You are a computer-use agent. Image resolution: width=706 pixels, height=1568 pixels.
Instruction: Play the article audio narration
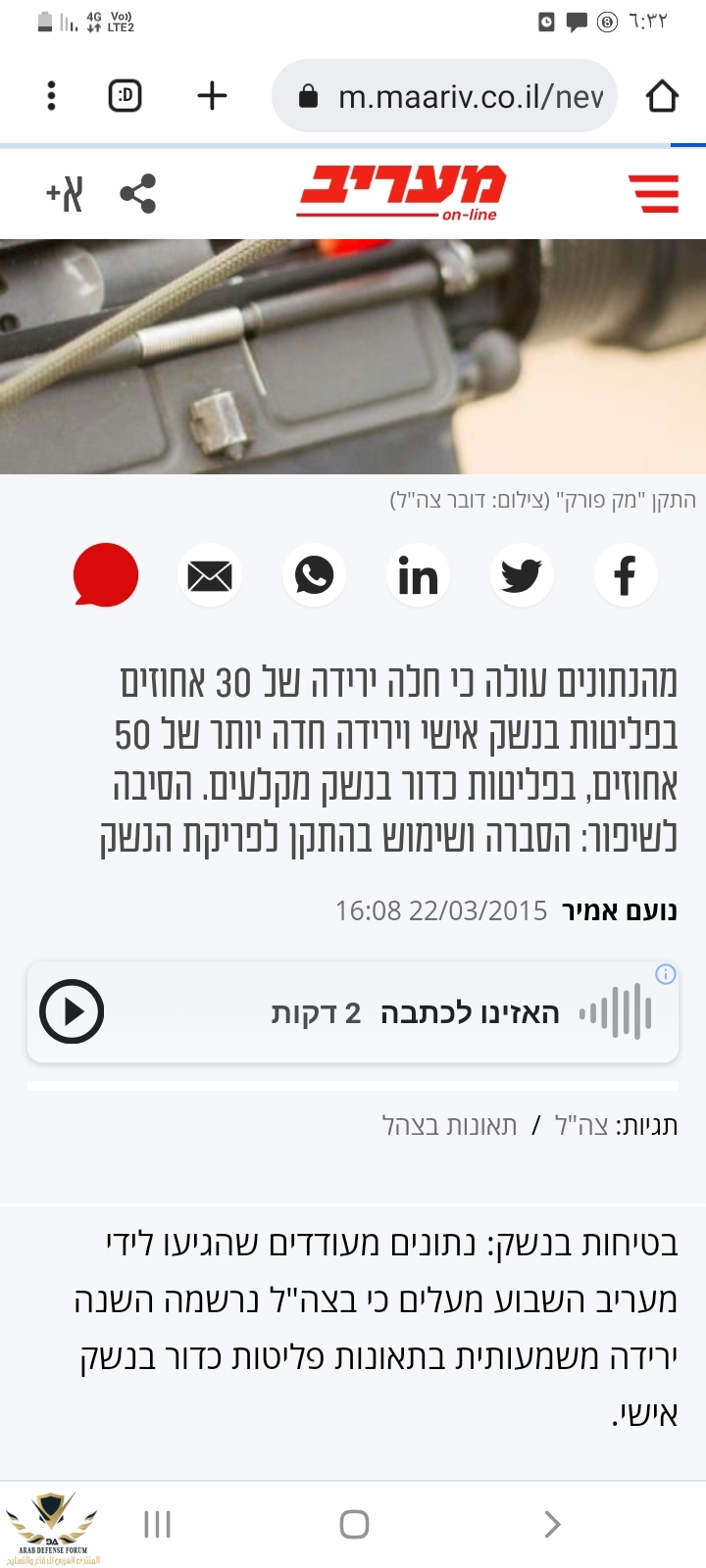(72, 1011)
